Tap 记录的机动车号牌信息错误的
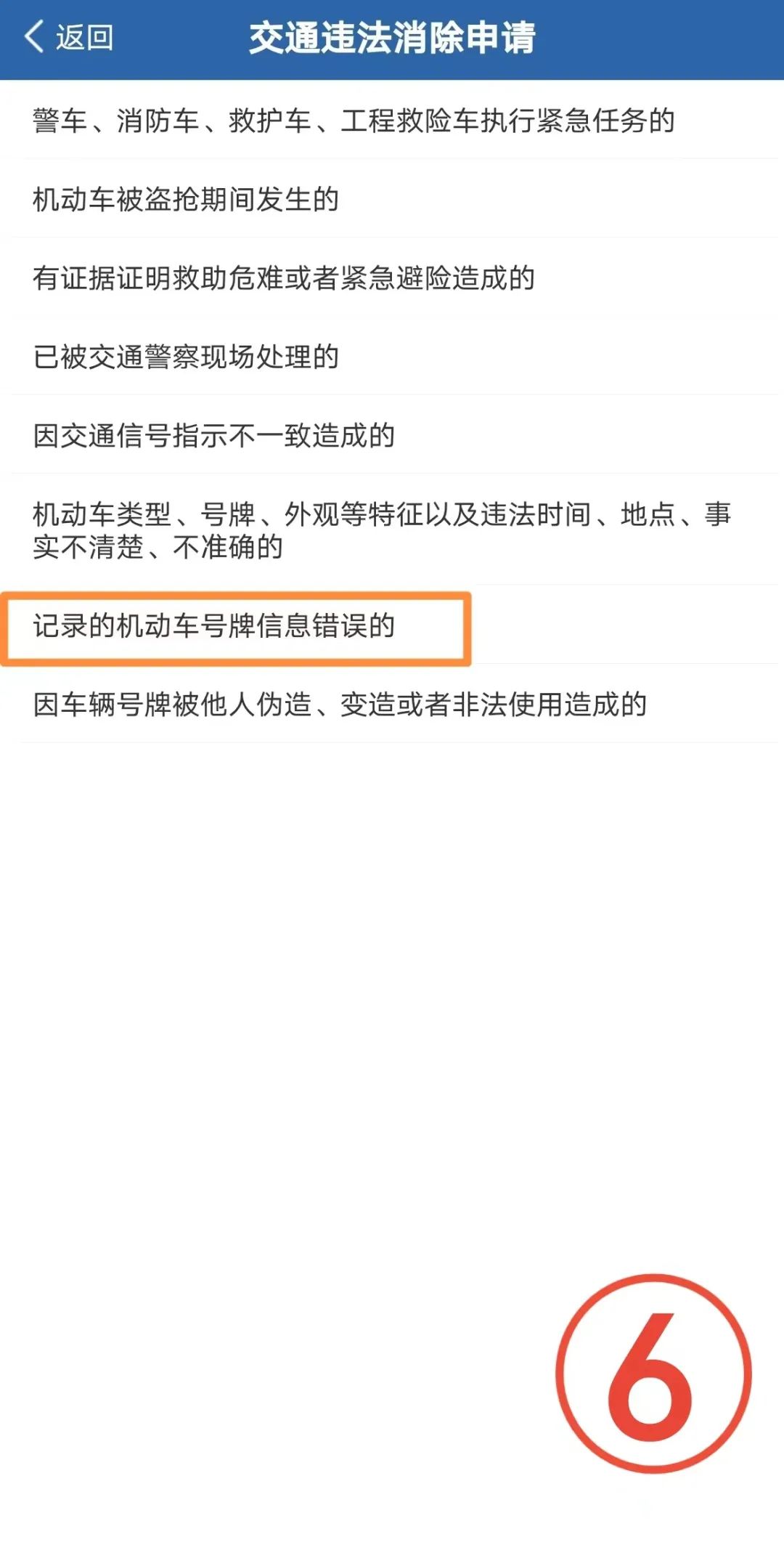This screenshot has width=784, height=1545. coord(214,626)
